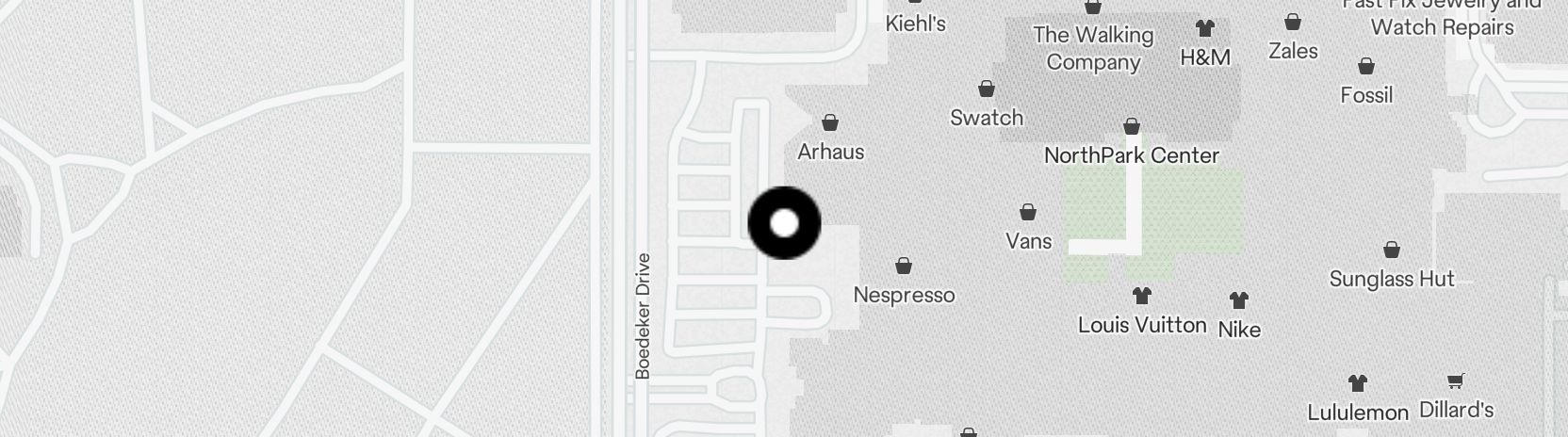Screen dimensions: 1568x437
Task: Tap the black location pin marker
Action: point(784,223)
